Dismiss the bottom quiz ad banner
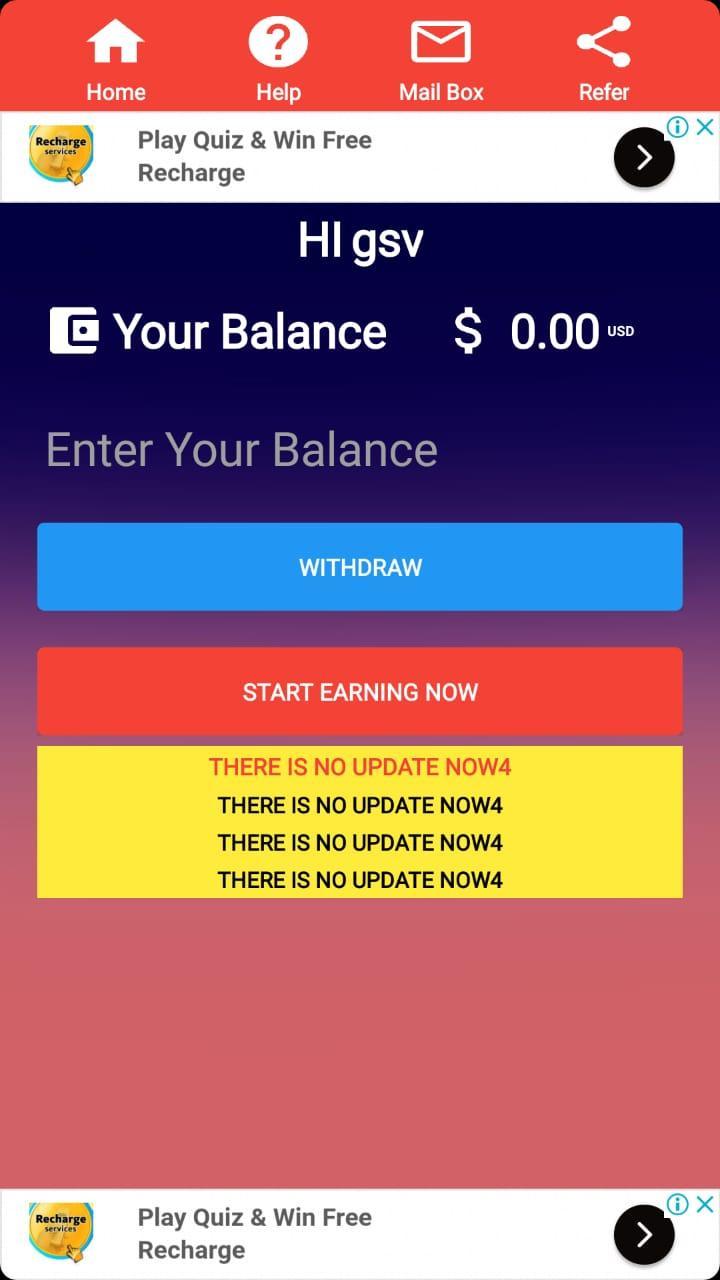 [x=705, y=1204]
